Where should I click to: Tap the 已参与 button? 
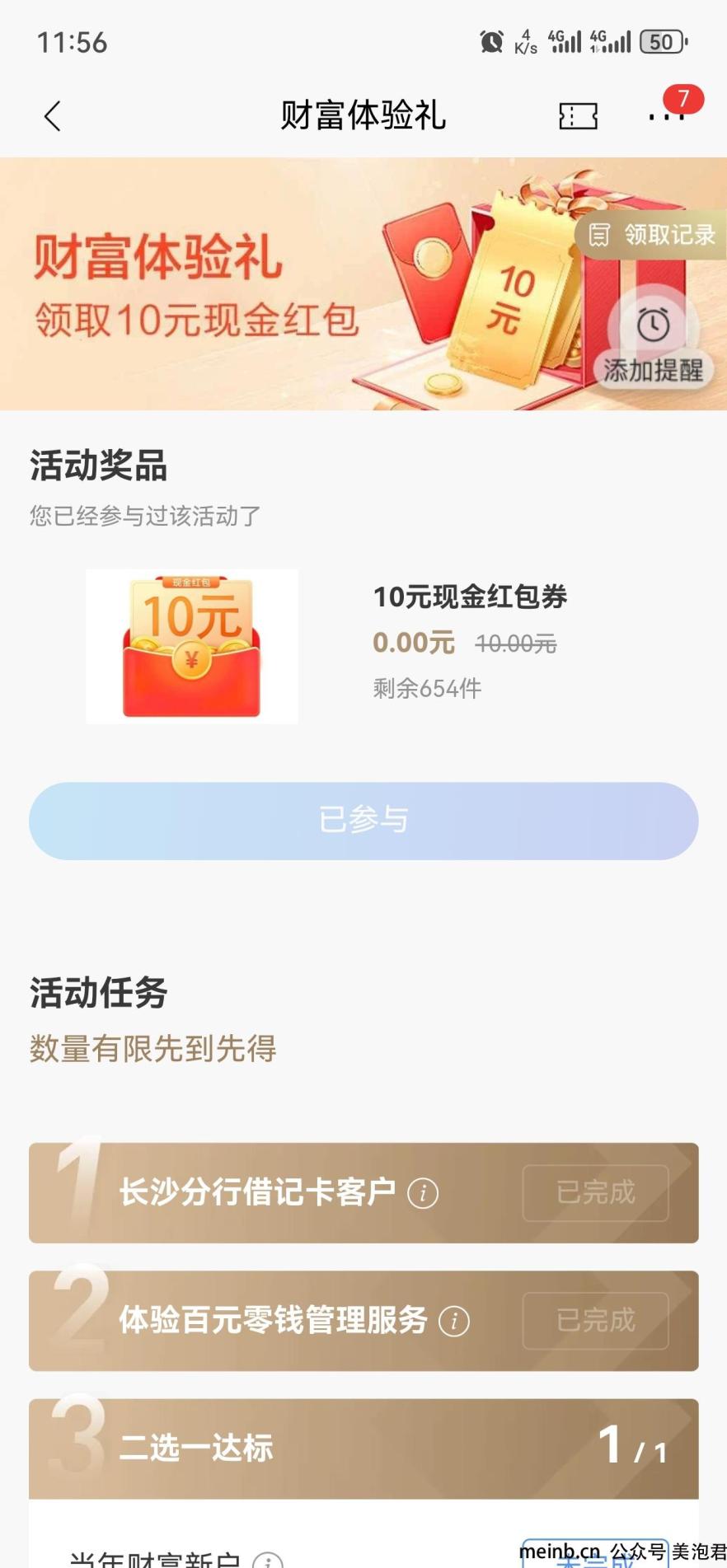(363, 821)
